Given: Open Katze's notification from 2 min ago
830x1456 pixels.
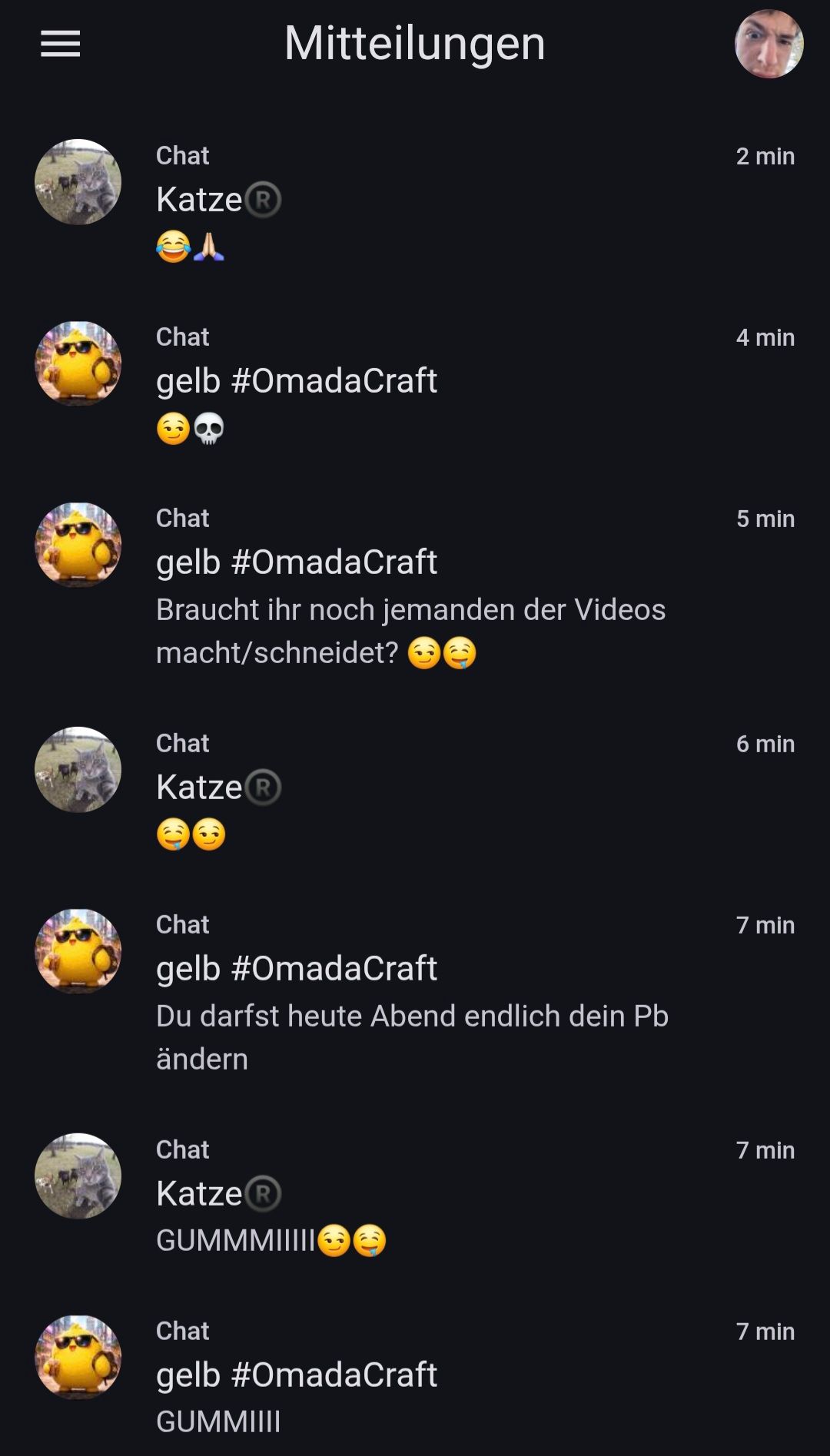Looking at the screenshot, I should [x=415, y=201].
